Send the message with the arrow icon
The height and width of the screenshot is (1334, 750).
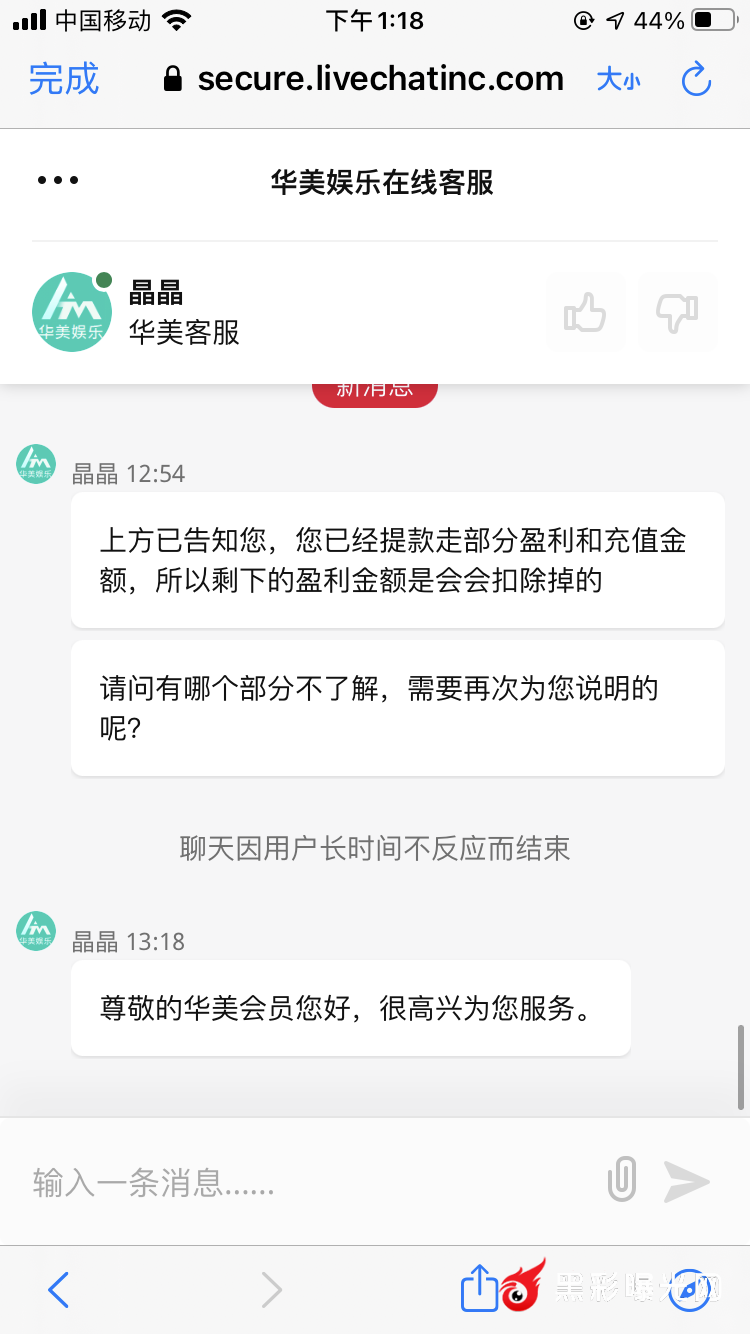[687, 1181]
